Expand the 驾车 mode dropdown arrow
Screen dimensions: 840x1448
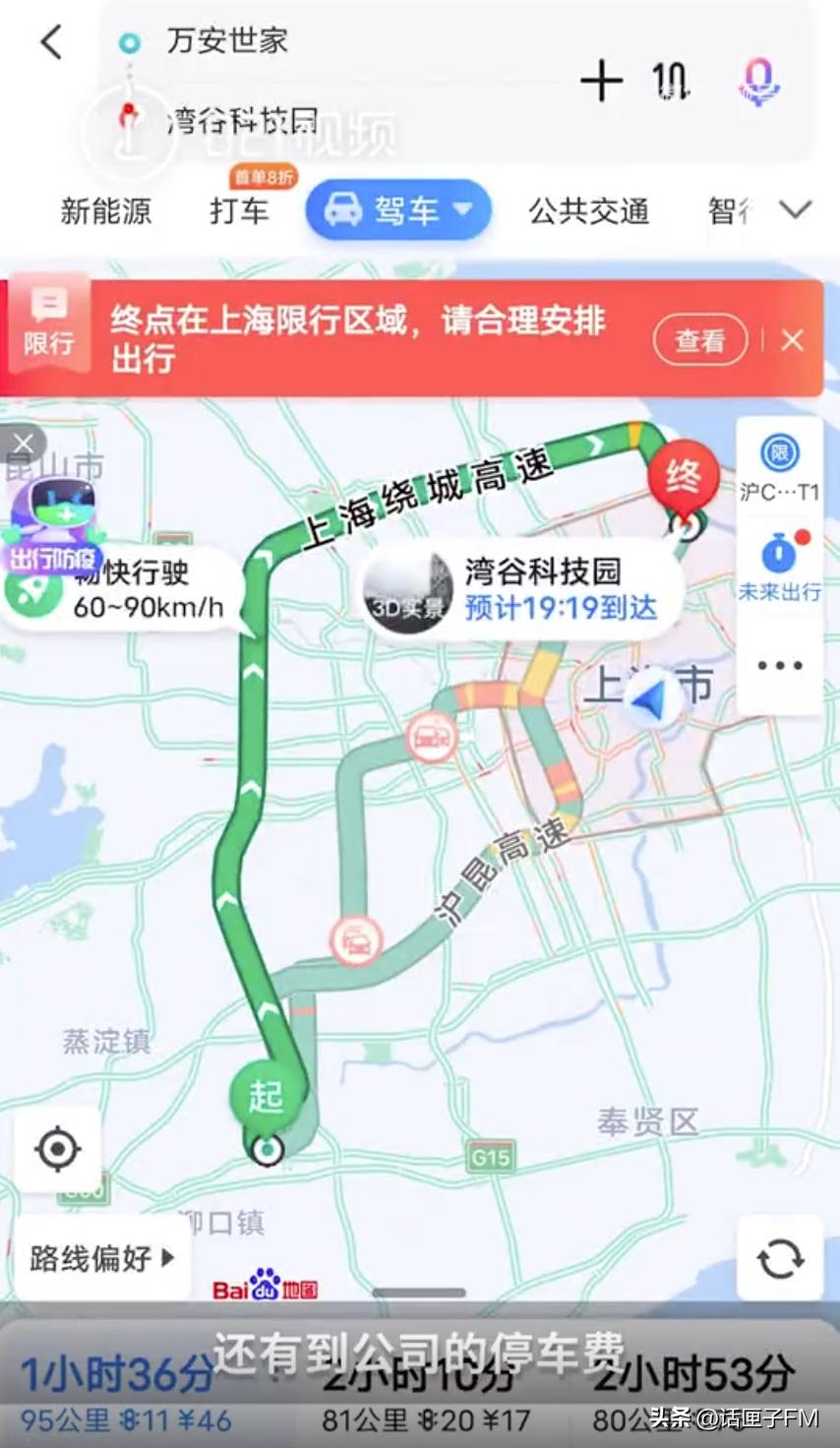tap(462, 210)
